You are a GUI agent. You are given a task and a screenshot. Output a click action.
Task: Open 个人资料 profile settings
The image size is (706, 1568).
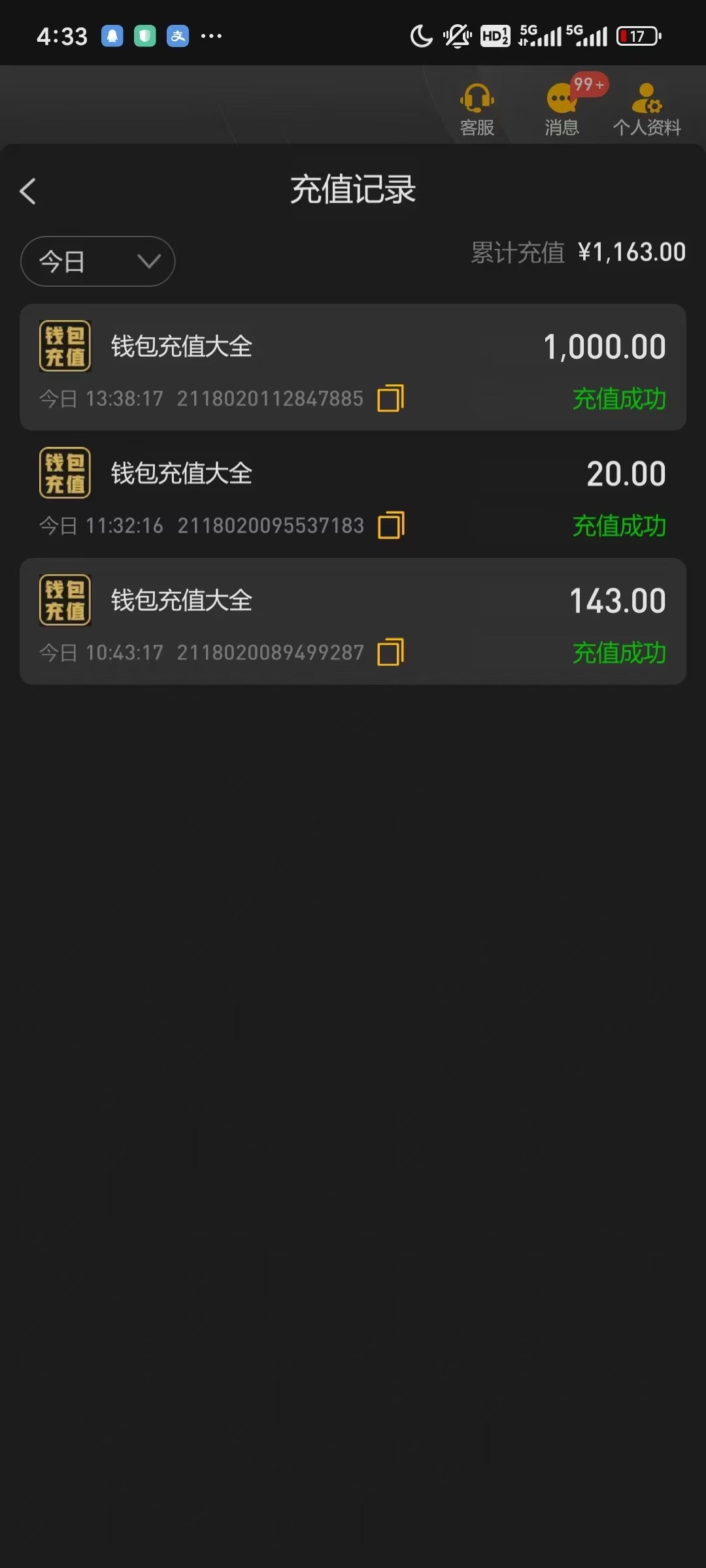pos(647,110)
